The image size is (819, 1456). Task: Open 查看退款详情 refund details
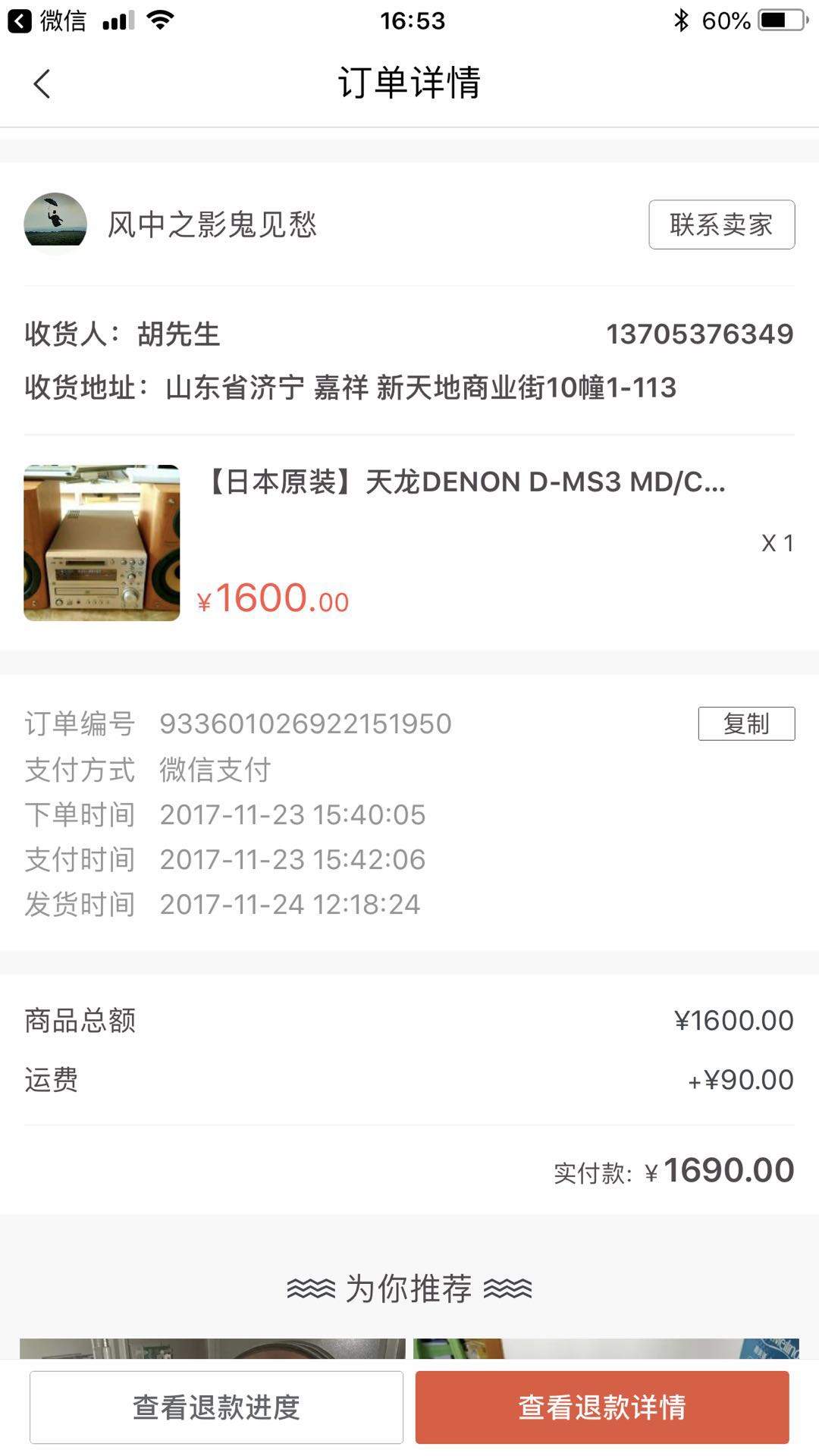click(x=602, y=1407)
